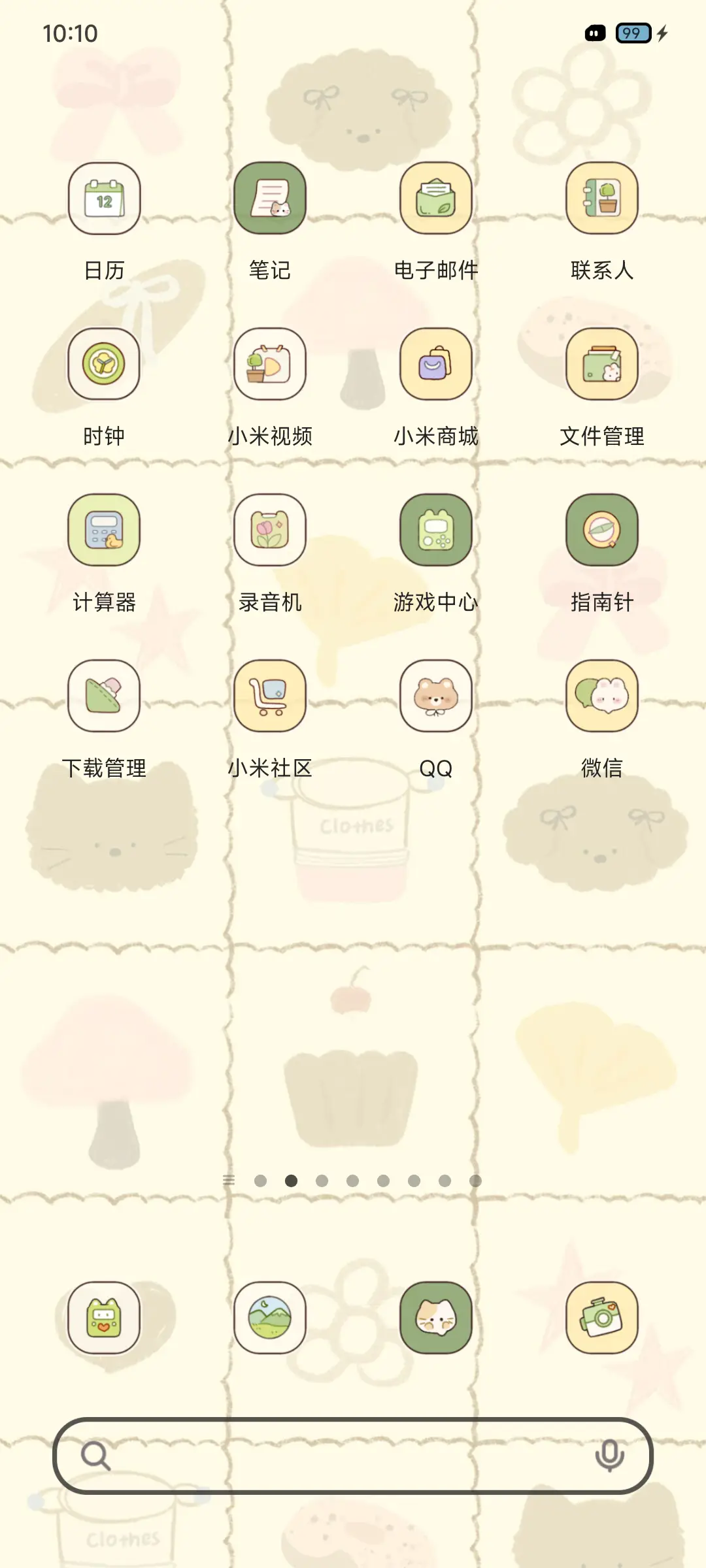Launch 文件管理 File Manager
This screenshot has width=706, height=1568.
601,364
